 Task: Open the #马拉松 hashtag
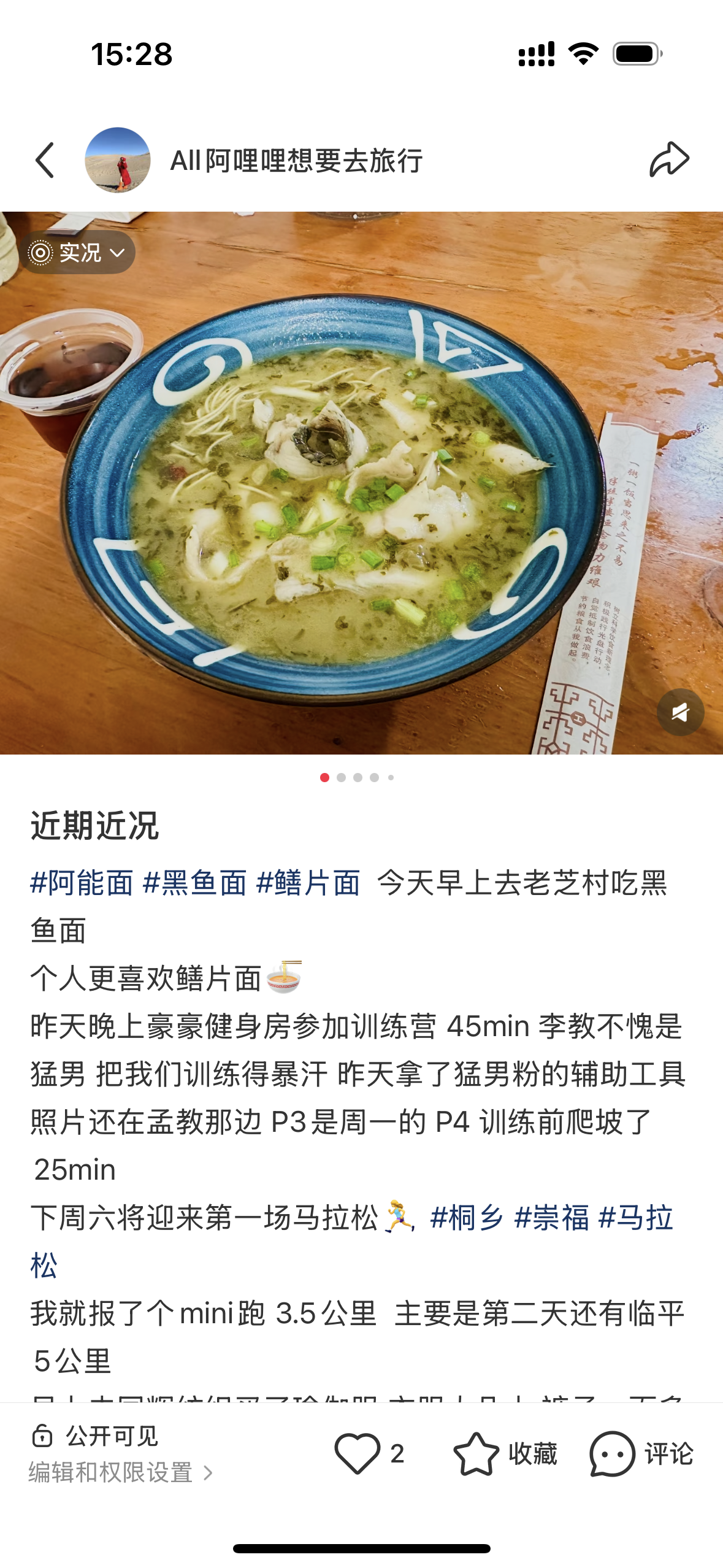pyautogui.click(x=635, y=1218)
